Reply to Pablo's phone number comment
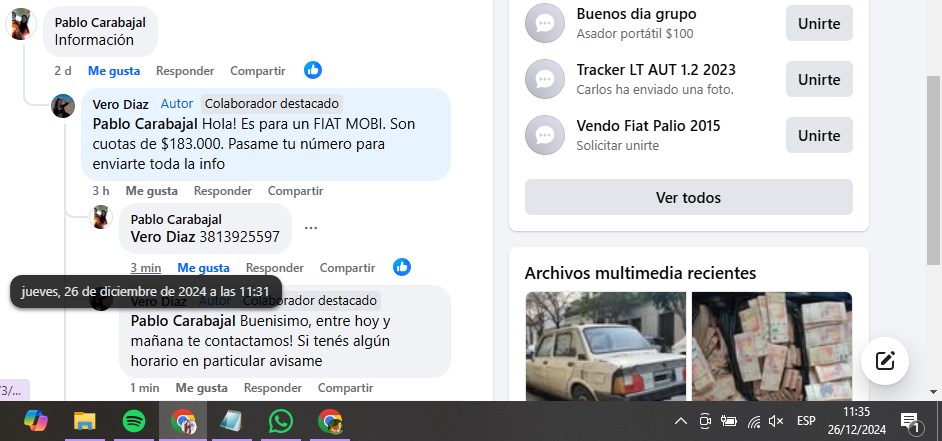 pos(274,268)
